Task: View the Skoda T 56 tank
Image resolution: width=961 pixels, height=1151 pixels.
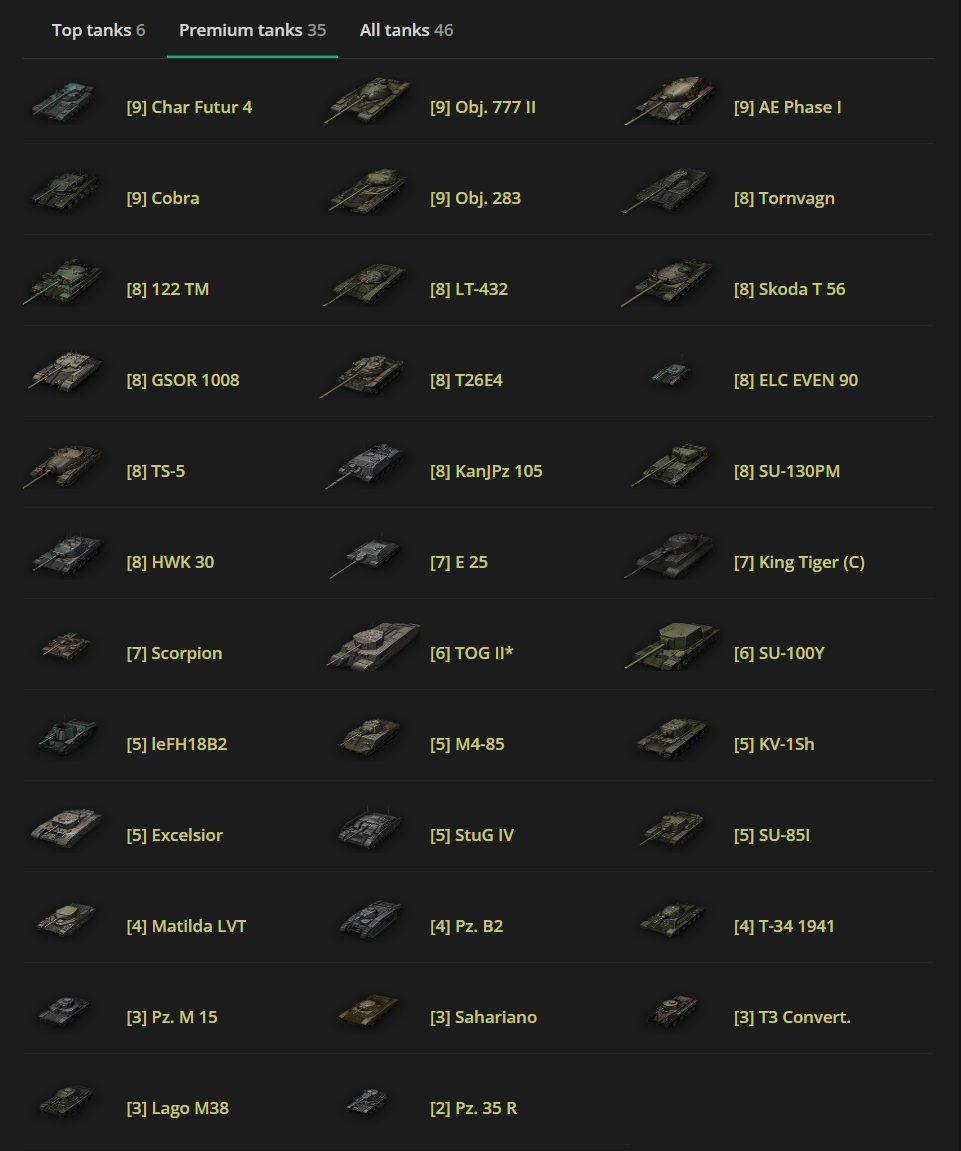Action: click(789, 289)
